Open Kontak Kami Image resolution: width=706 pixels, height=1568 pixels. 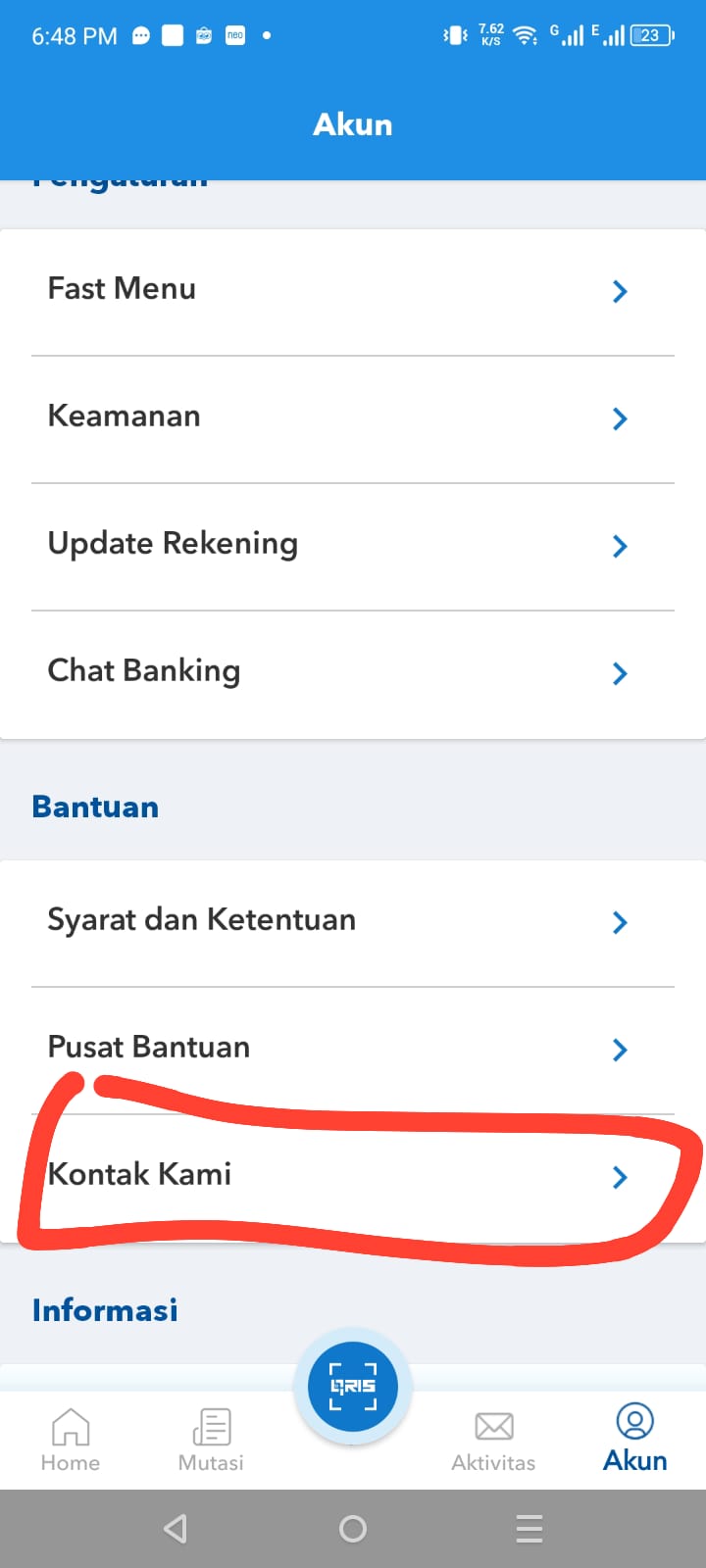click(353, 1178)
